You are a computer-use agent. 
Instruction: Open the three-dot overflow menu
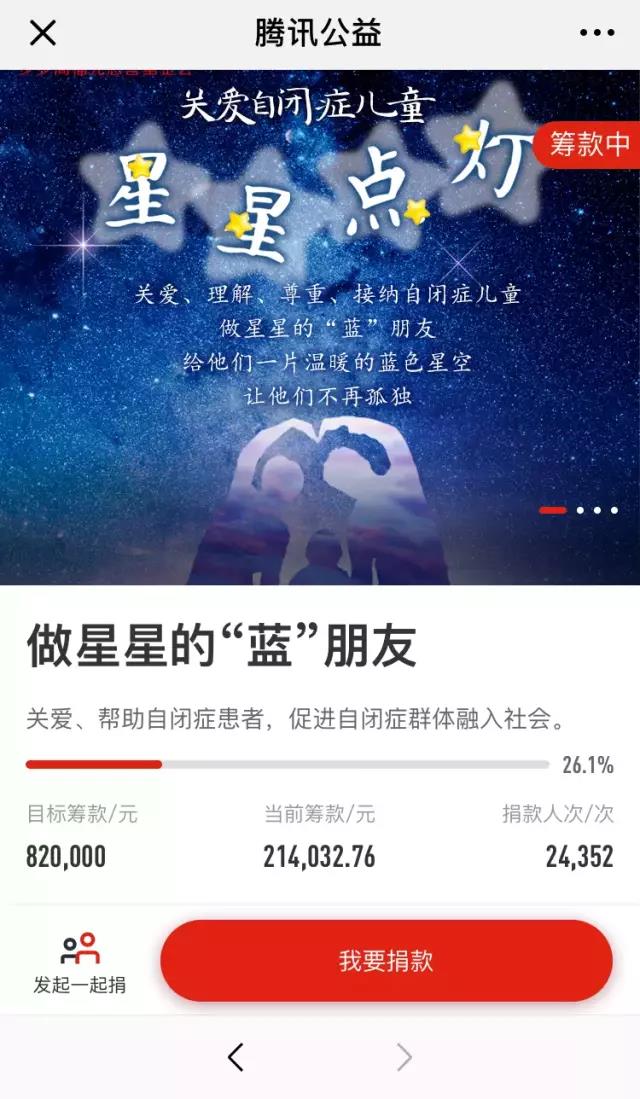click(597, 33)
